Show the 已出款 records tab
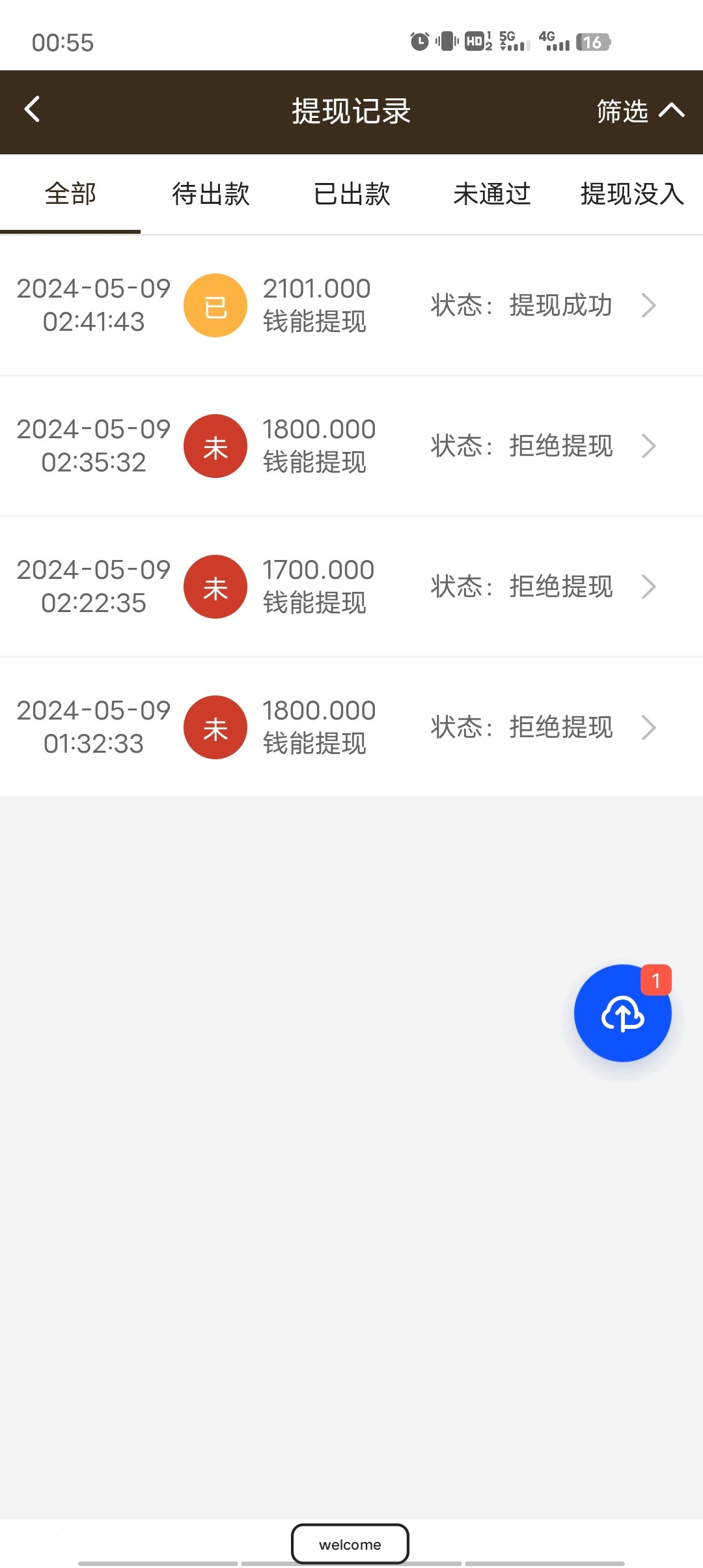The height and width of the screenshot is (1568, 703). pyautogui.click(x=351, y=194)
